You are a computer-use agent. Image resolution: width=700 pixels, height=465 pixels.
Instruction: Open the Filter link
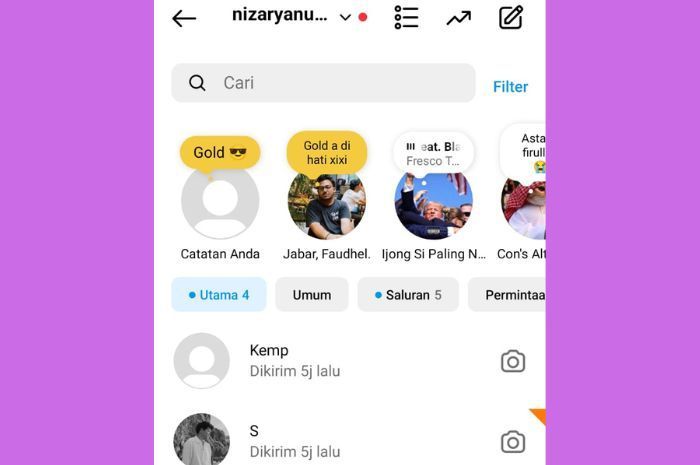pyautogui.click(x=510, y=87)
